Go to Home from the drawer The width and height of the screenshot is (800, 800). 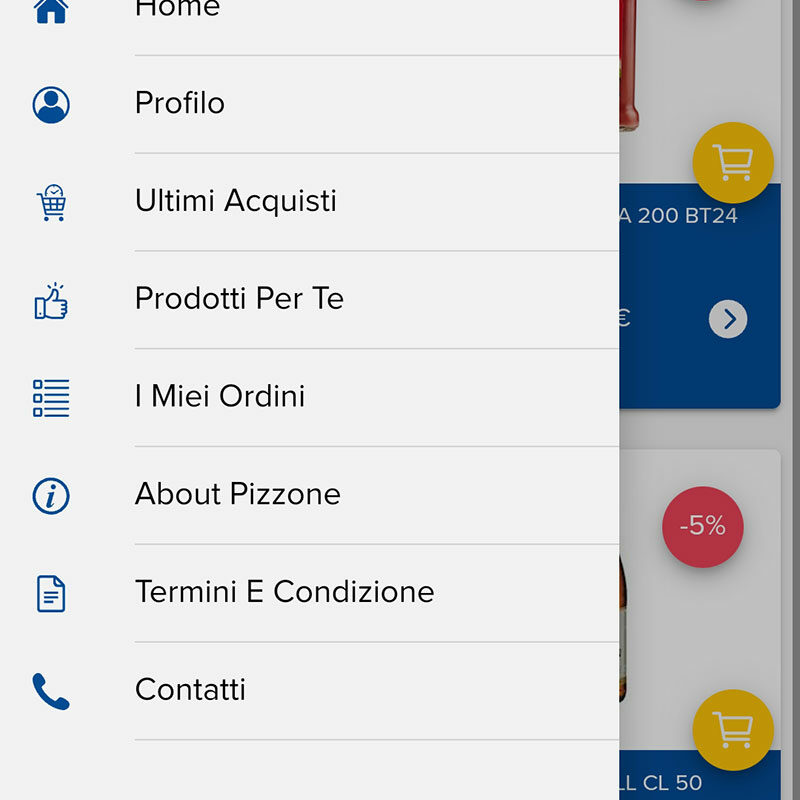178,10
